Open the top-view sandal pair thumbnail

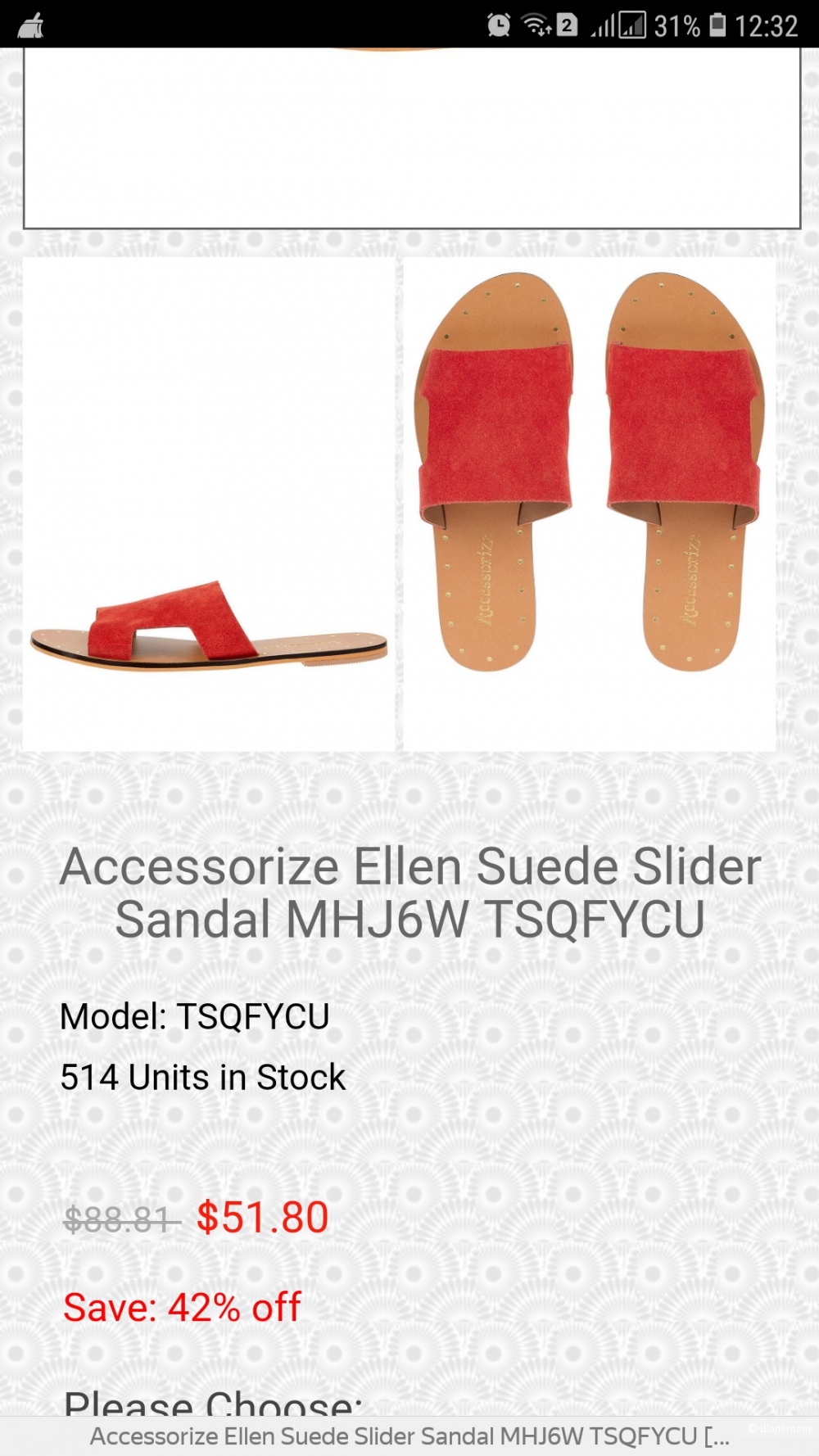point(590,504)
